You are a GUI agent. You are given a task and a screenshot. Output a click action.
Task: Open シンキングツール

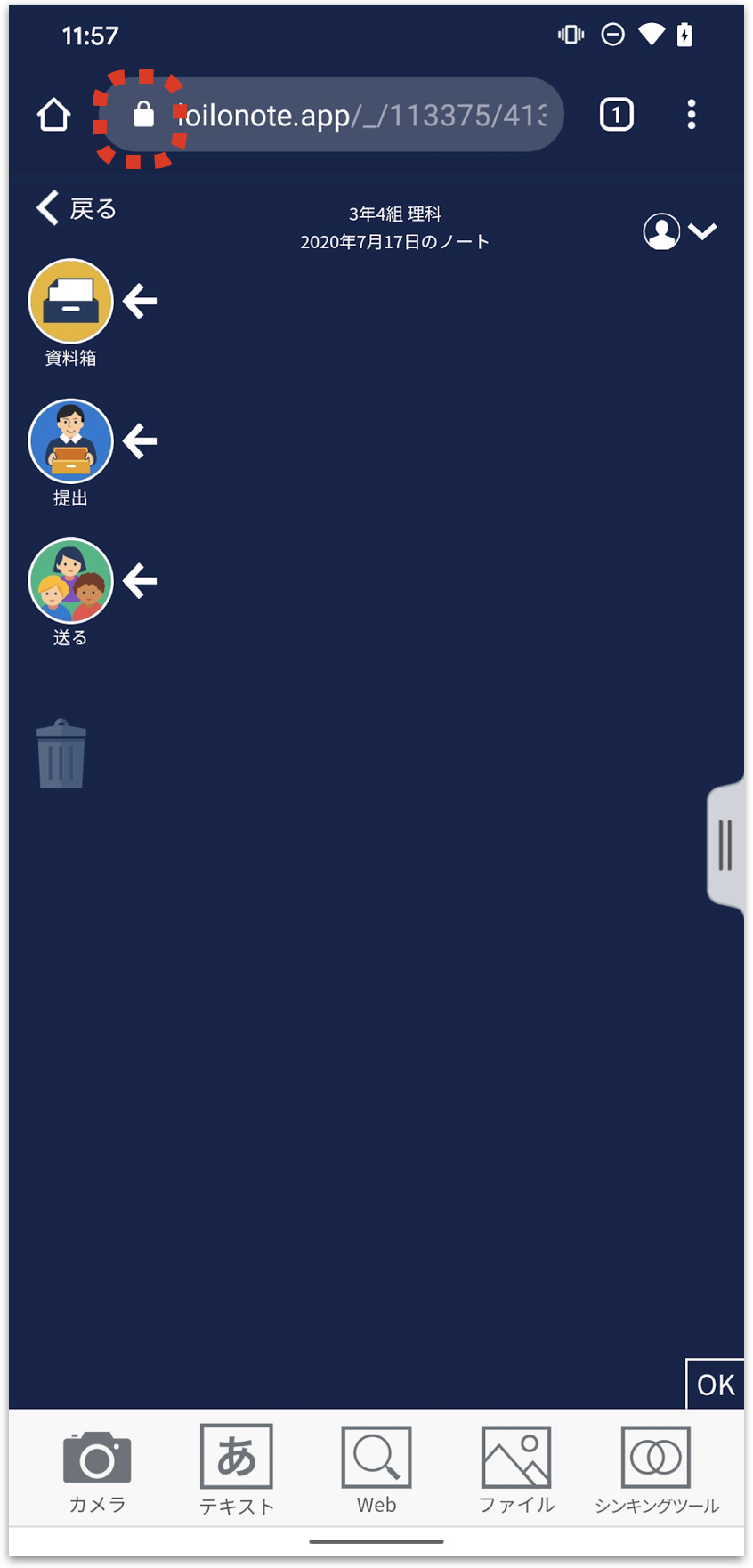(656, 1470)
